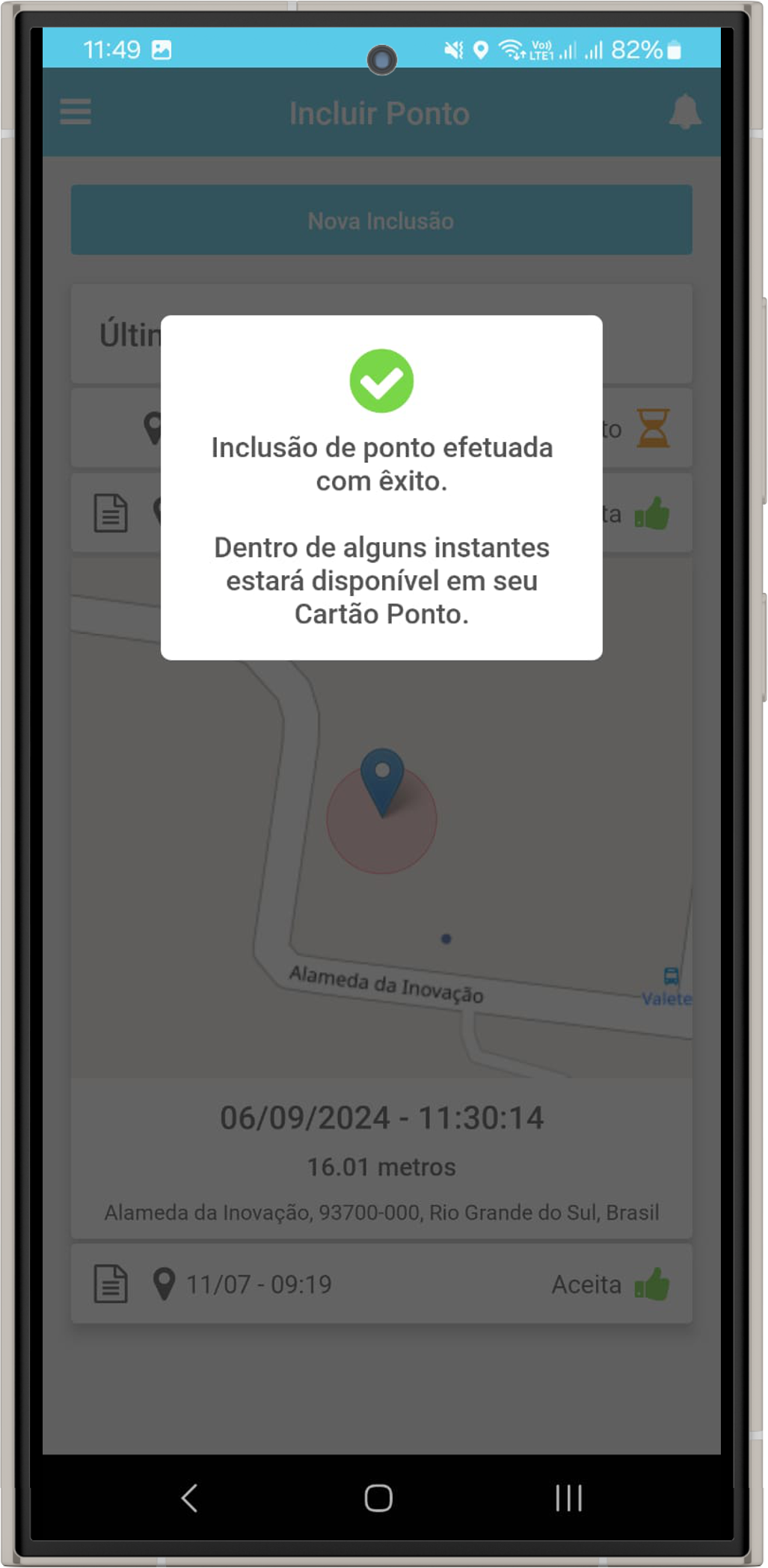Tap the Nova Inclusão button
This screenshot has height=1568, width=768.
(x=381, y=221)
